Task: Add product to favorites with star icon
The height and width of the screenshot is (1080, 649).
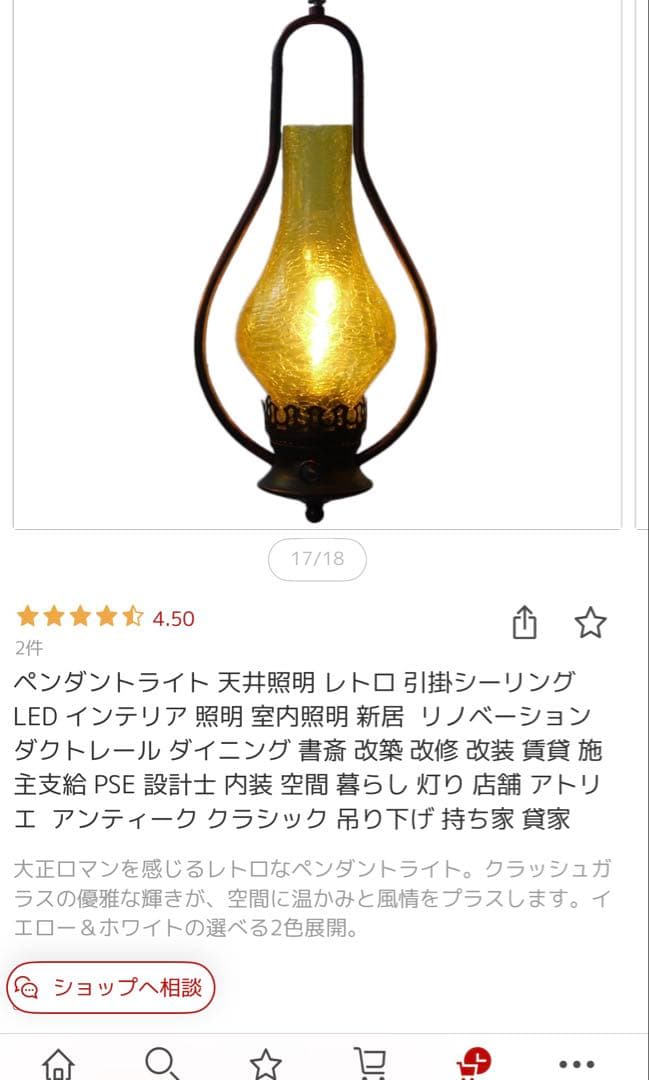Action: [590, 623]
